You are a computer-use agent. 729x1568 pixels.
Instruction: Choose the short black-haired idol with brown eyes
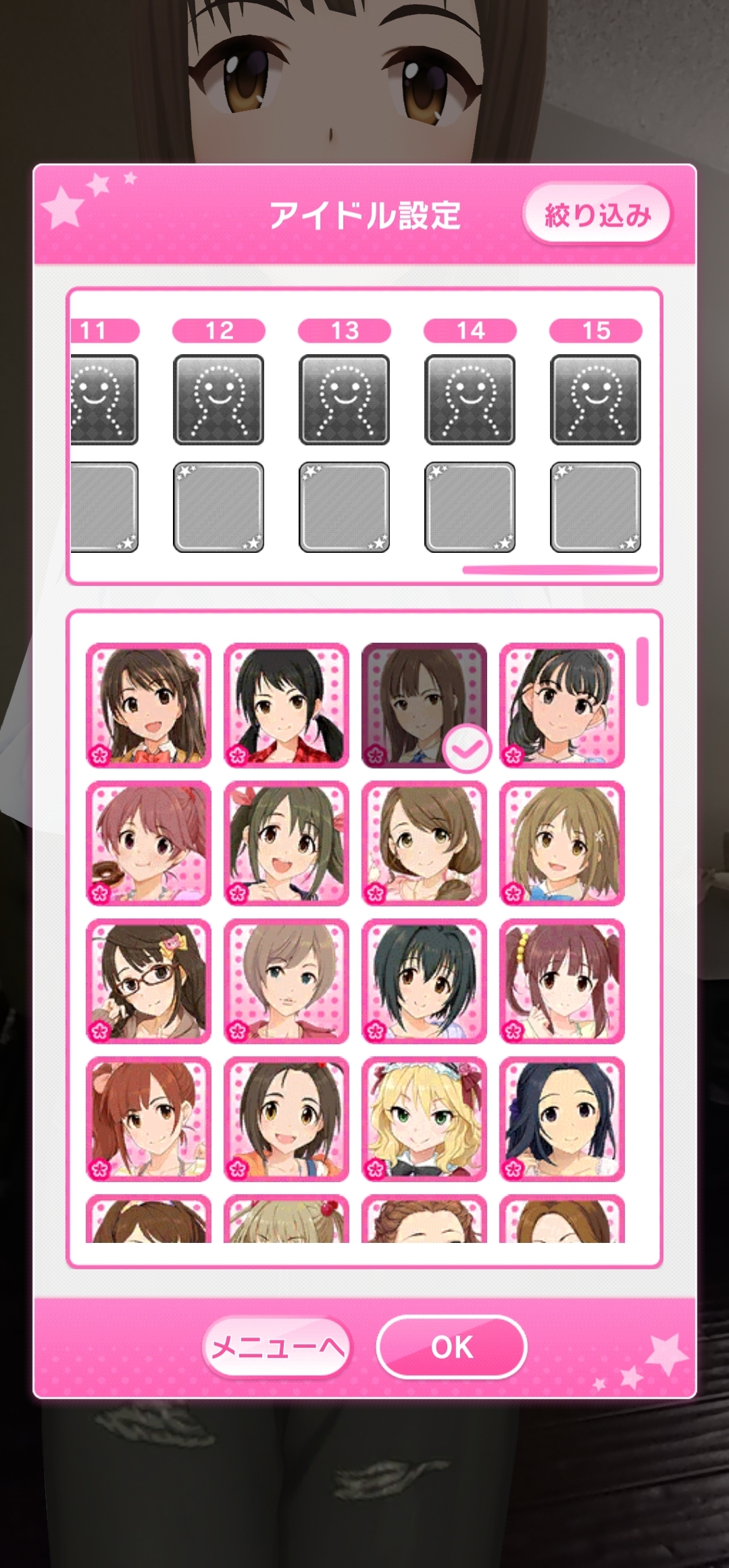click(x=424, y=981)
